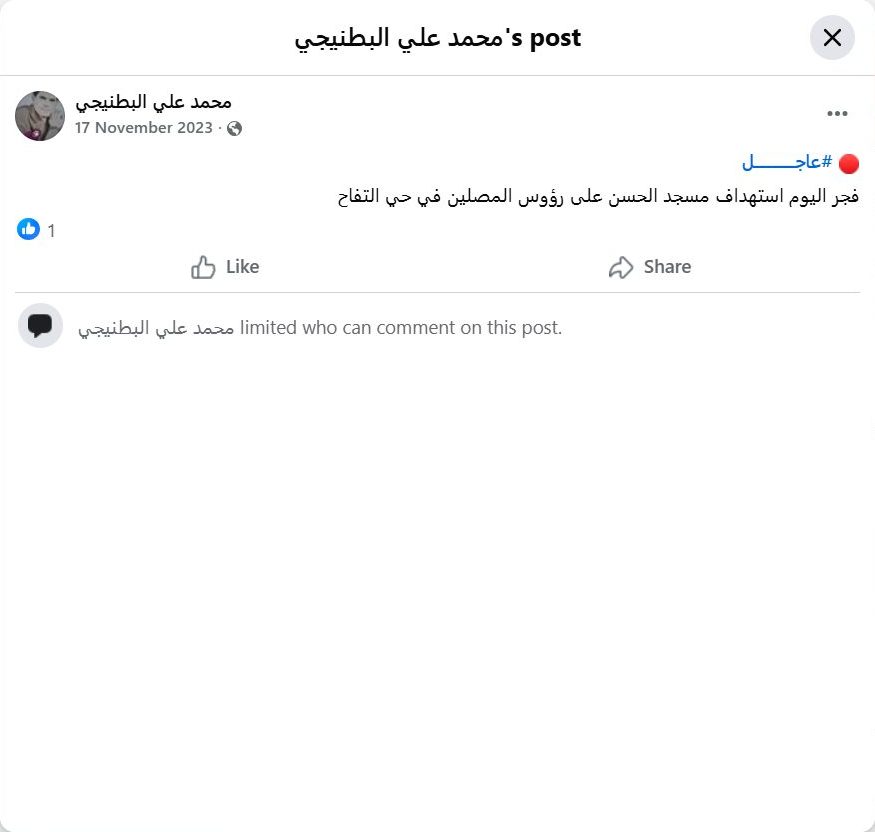Open profile of محمد علي البطنيجي
The width and height of the screenshot is (875, 832).
(154, 102)
